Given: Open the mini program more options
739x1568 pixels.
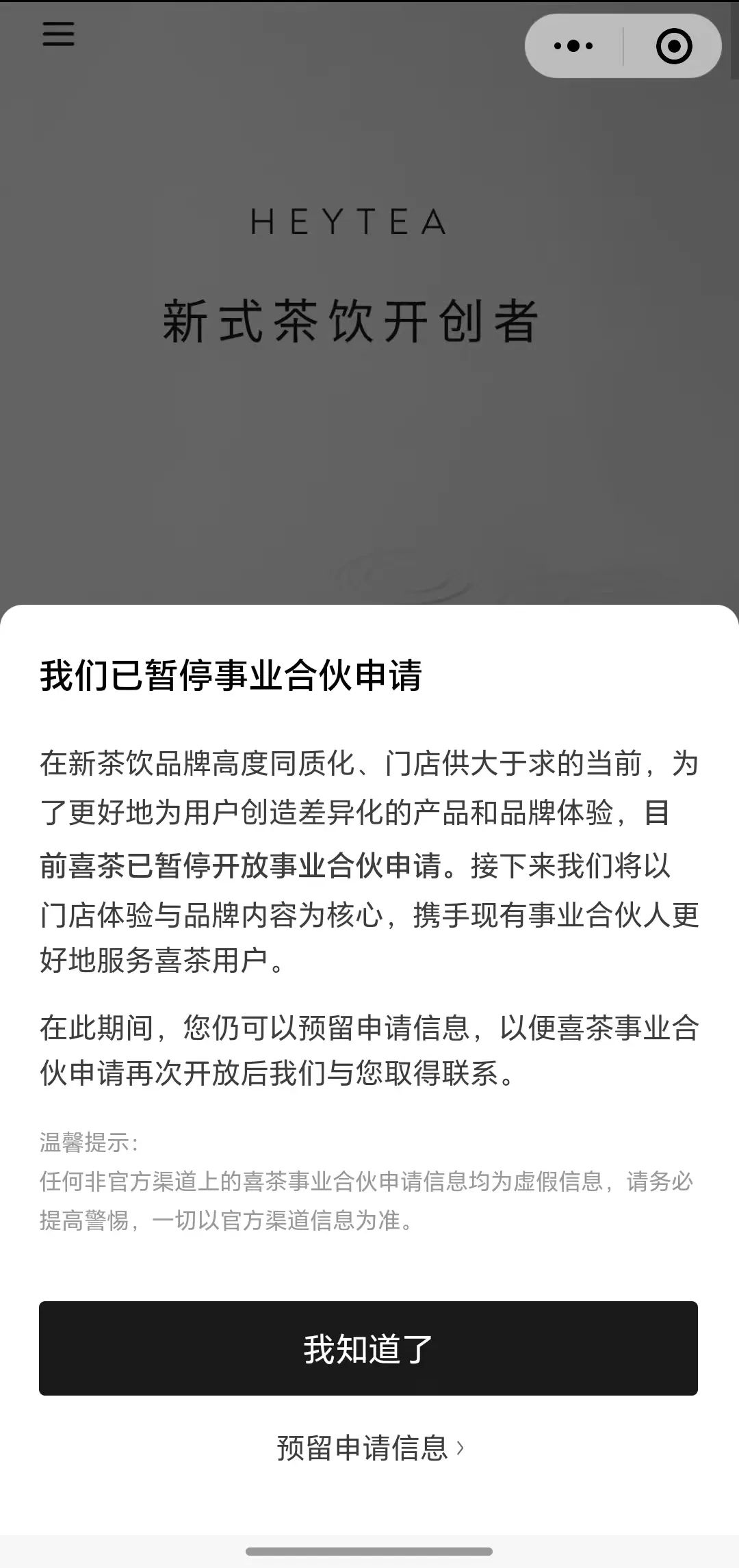Looking at the screenshot, I should click(x=573, y=47).
